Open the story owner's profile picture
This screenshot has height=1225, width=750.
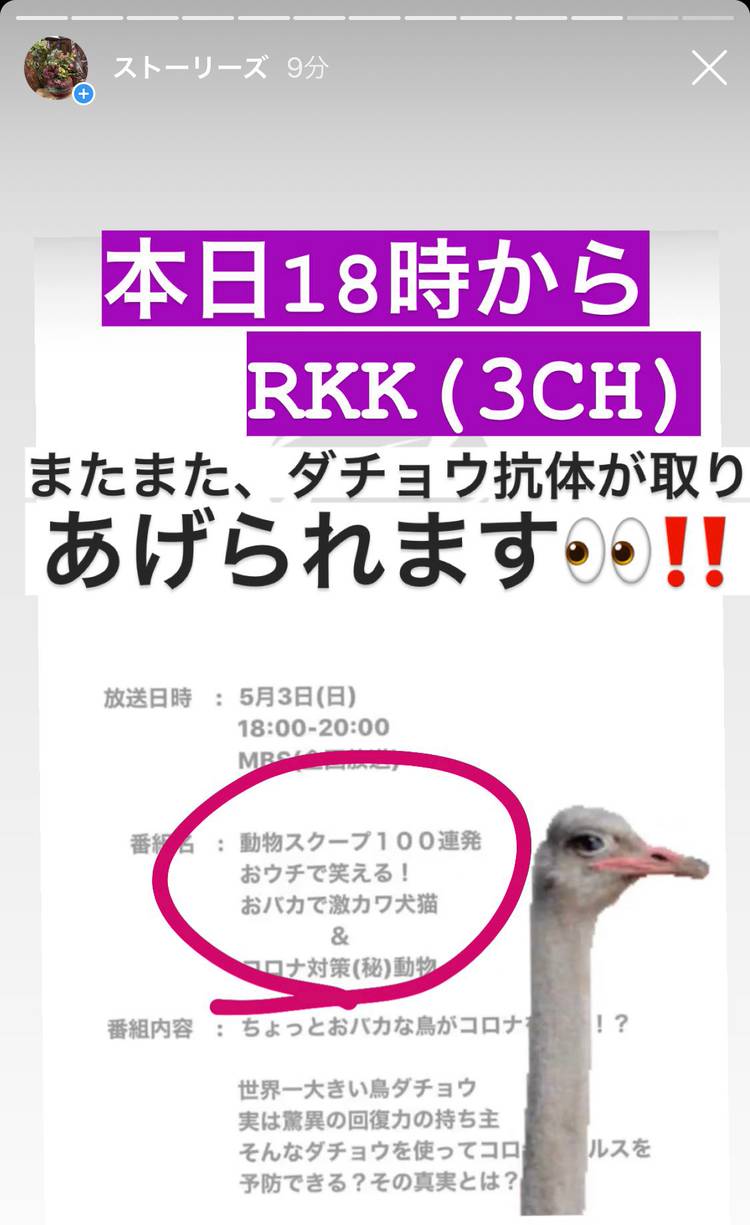pyautogui.click(x=56, y=68)
